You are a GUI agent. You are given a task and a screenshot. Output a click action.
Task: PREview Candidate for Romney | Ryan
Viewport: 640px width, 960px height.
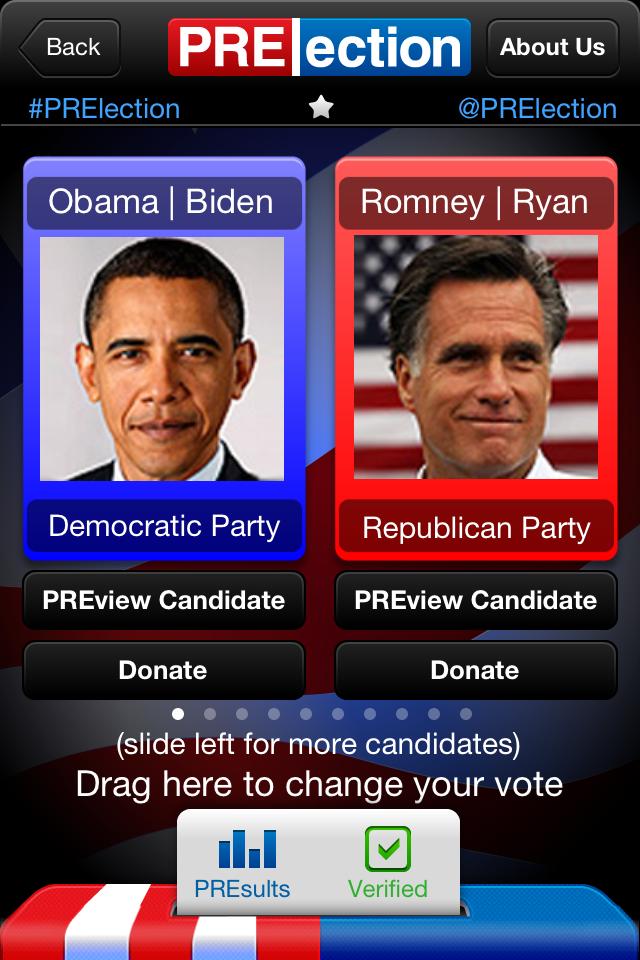tap(476, 600)
